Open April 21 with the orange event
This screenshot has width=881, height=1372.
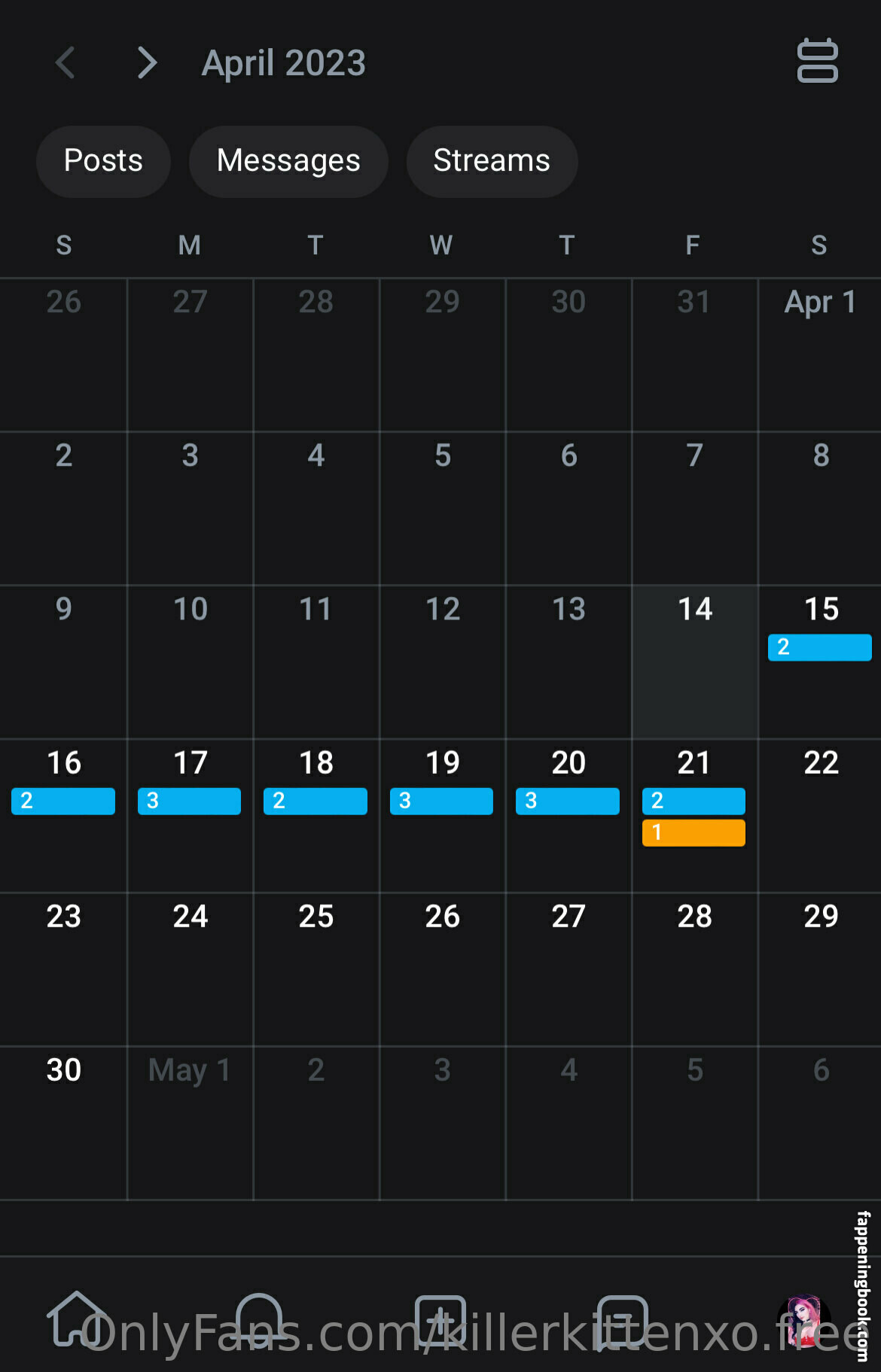[x=694, y=832]
